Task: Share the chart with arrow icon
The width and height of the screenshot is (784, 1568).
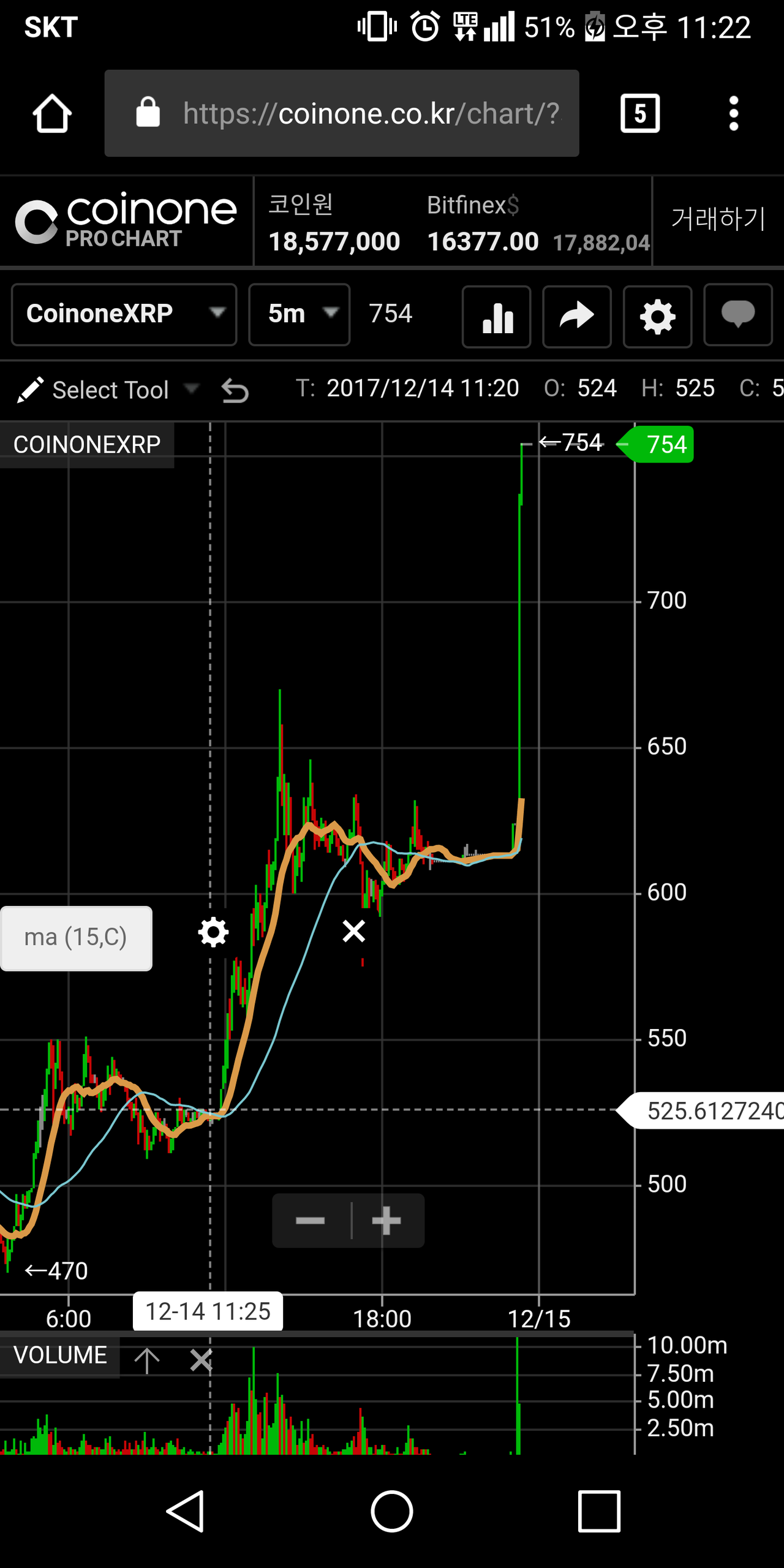Action: point(576,317)
